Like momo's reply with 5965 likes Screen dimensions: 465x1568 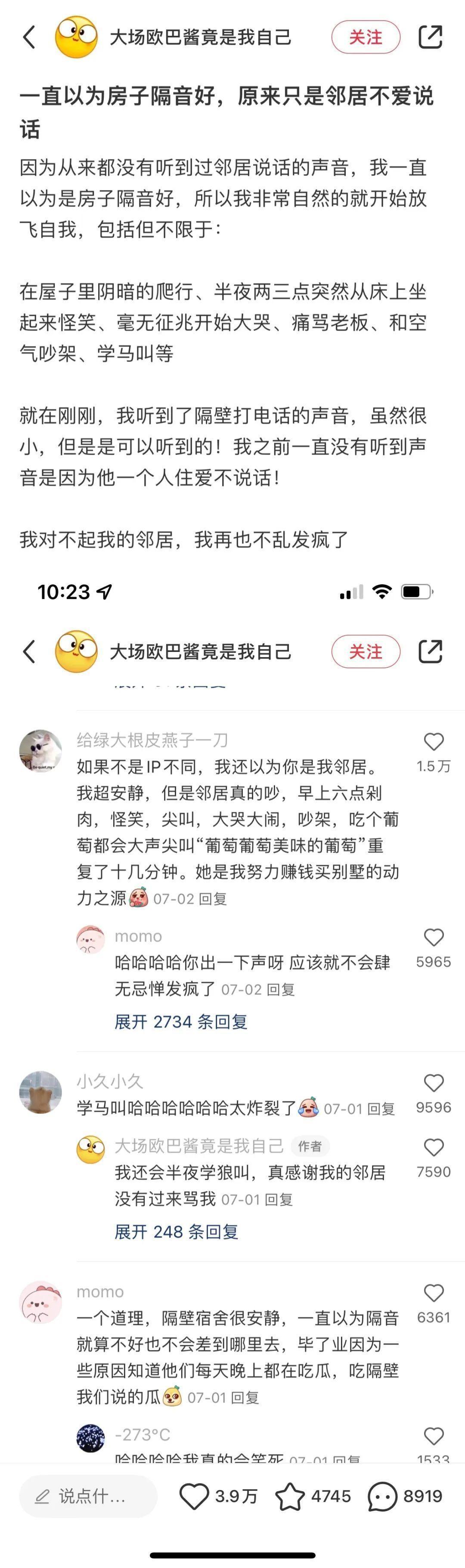[x=434, y=937]
